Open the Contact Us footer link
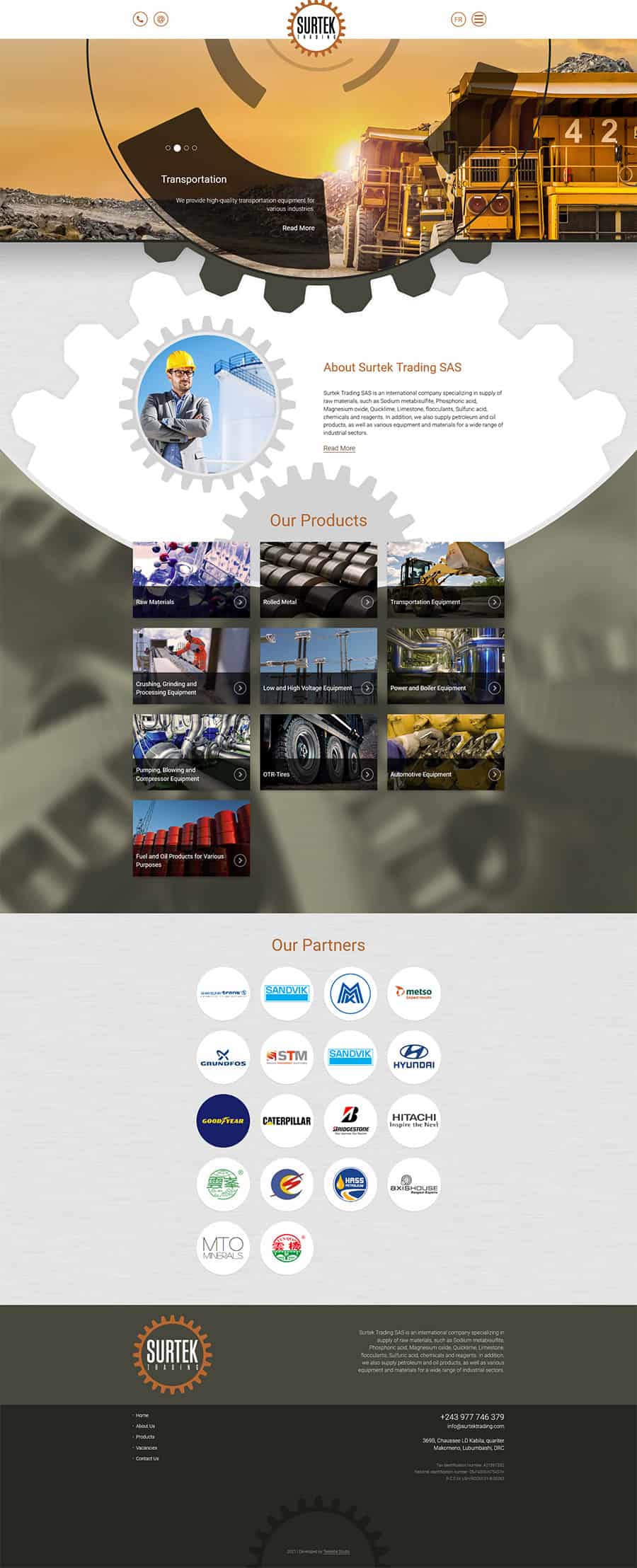The height and width of the screenshot is (1568, 637). click(x=147, y=1458)
